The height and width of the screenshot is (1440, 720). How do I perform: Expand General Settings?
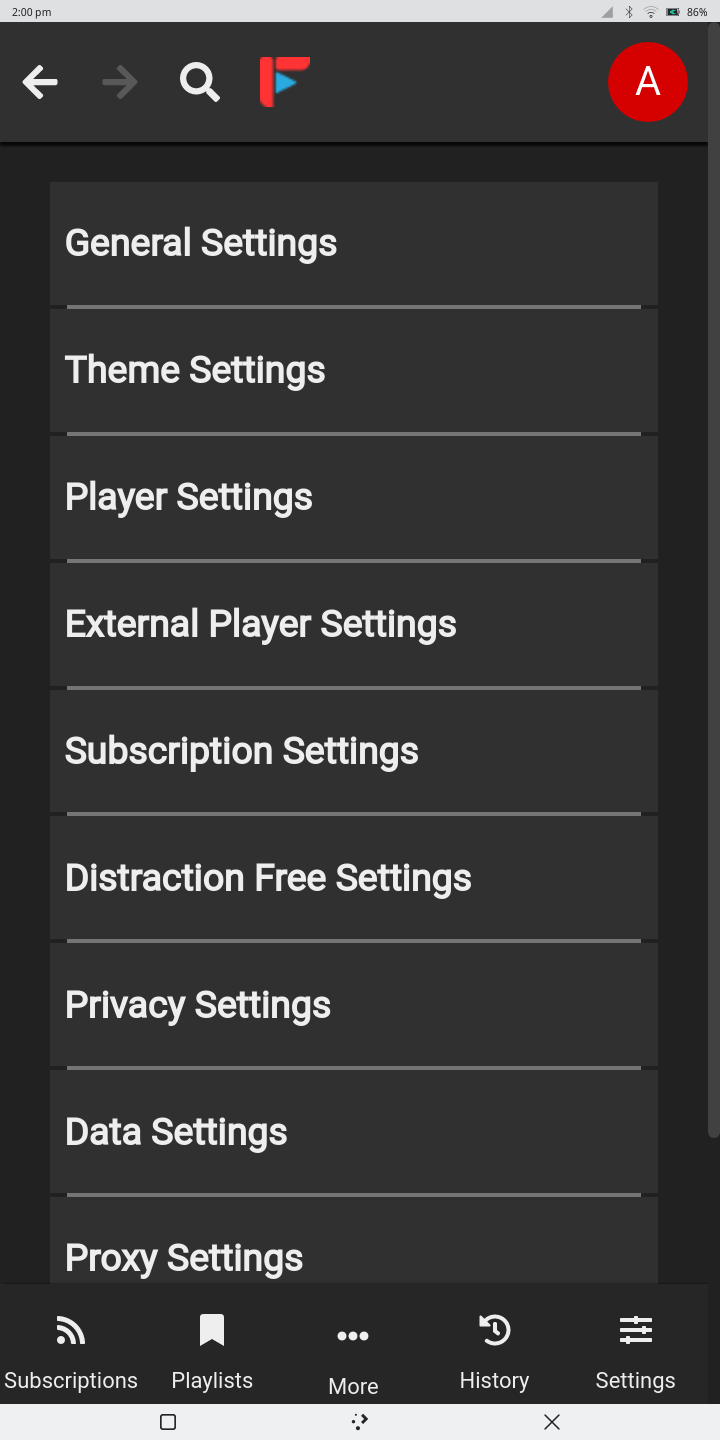pyautogui.click(x=353, y=243)
